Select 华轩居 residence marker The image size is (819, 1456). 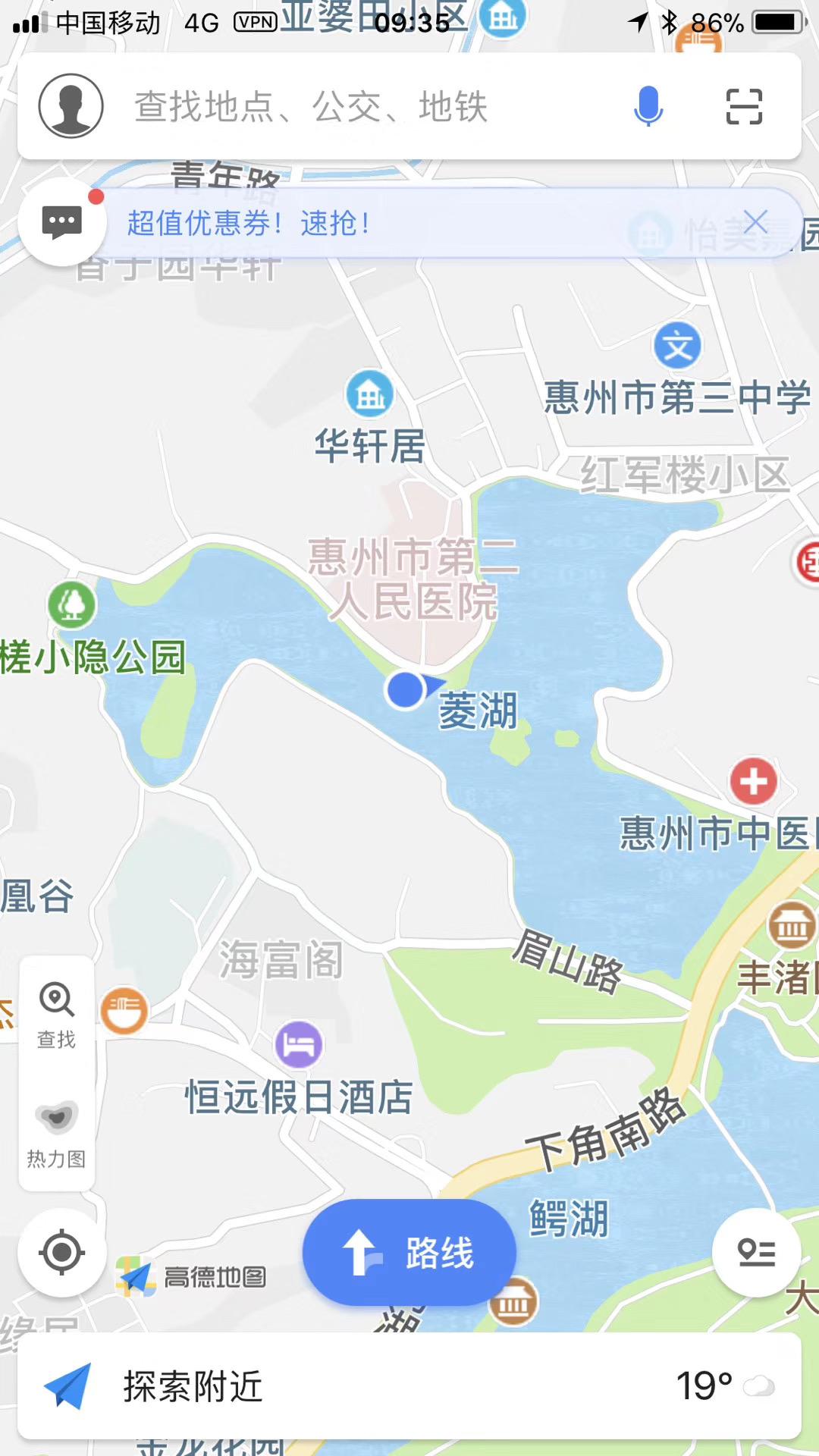tap(370, 394)
